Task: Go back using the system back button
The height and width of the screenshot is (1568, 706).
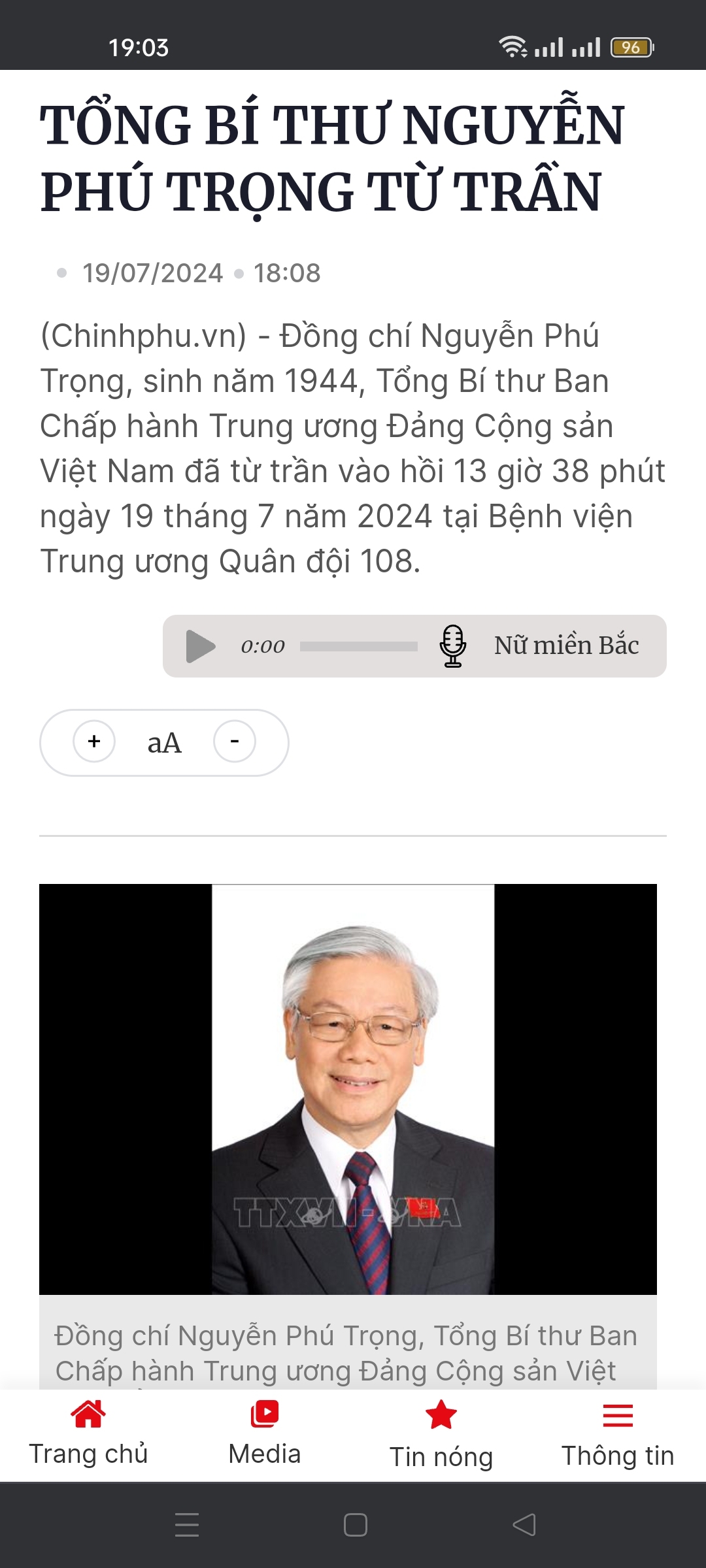Action: (524, 1525)
